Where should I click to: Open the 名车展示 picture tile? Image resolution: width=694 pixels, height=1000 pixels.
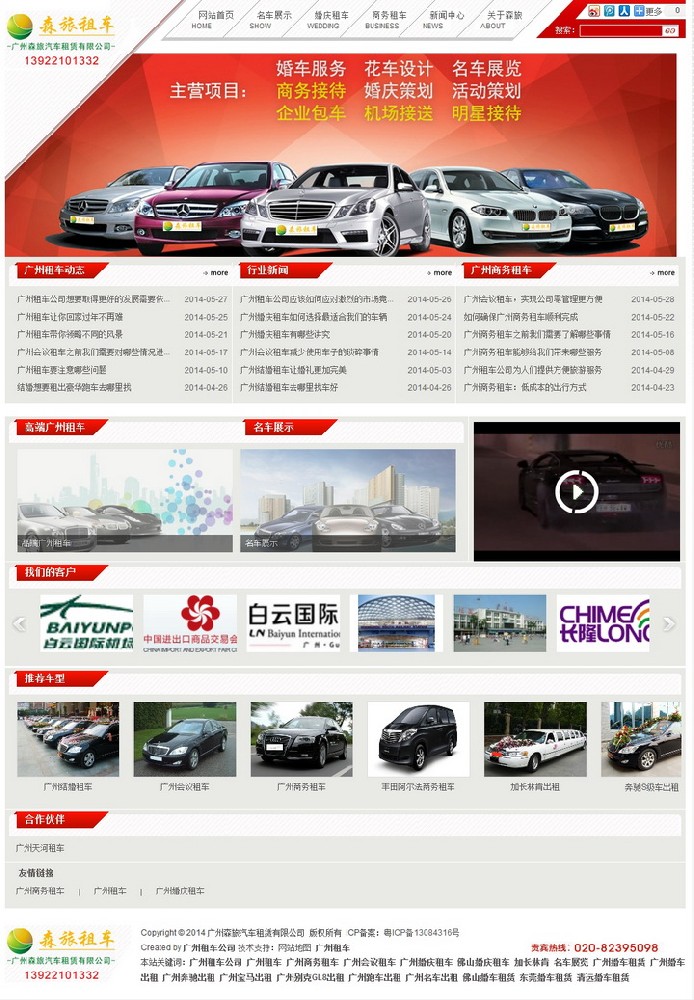(x=347, y=500)
